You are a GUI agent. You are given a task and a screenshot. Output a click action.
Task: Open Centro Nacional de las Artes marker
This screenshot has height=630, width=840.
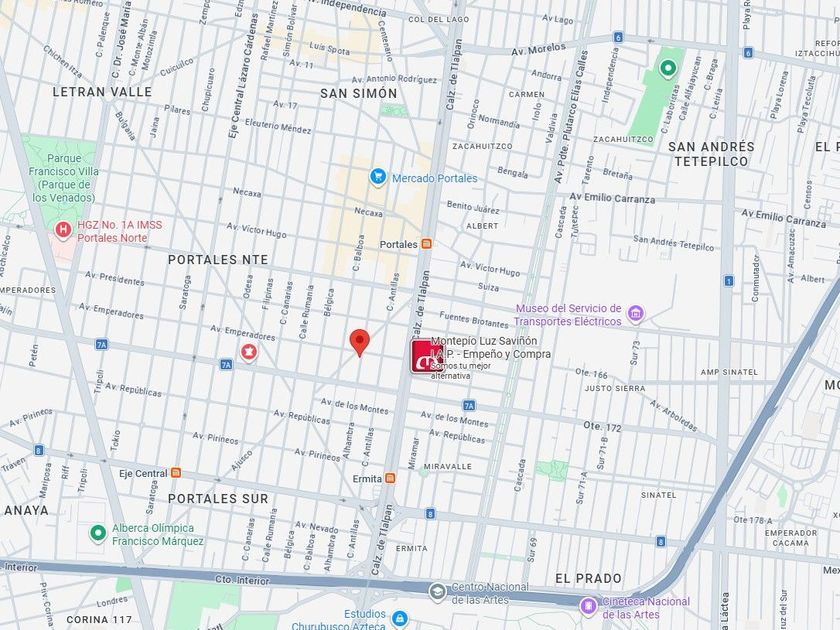pos(438,592)
